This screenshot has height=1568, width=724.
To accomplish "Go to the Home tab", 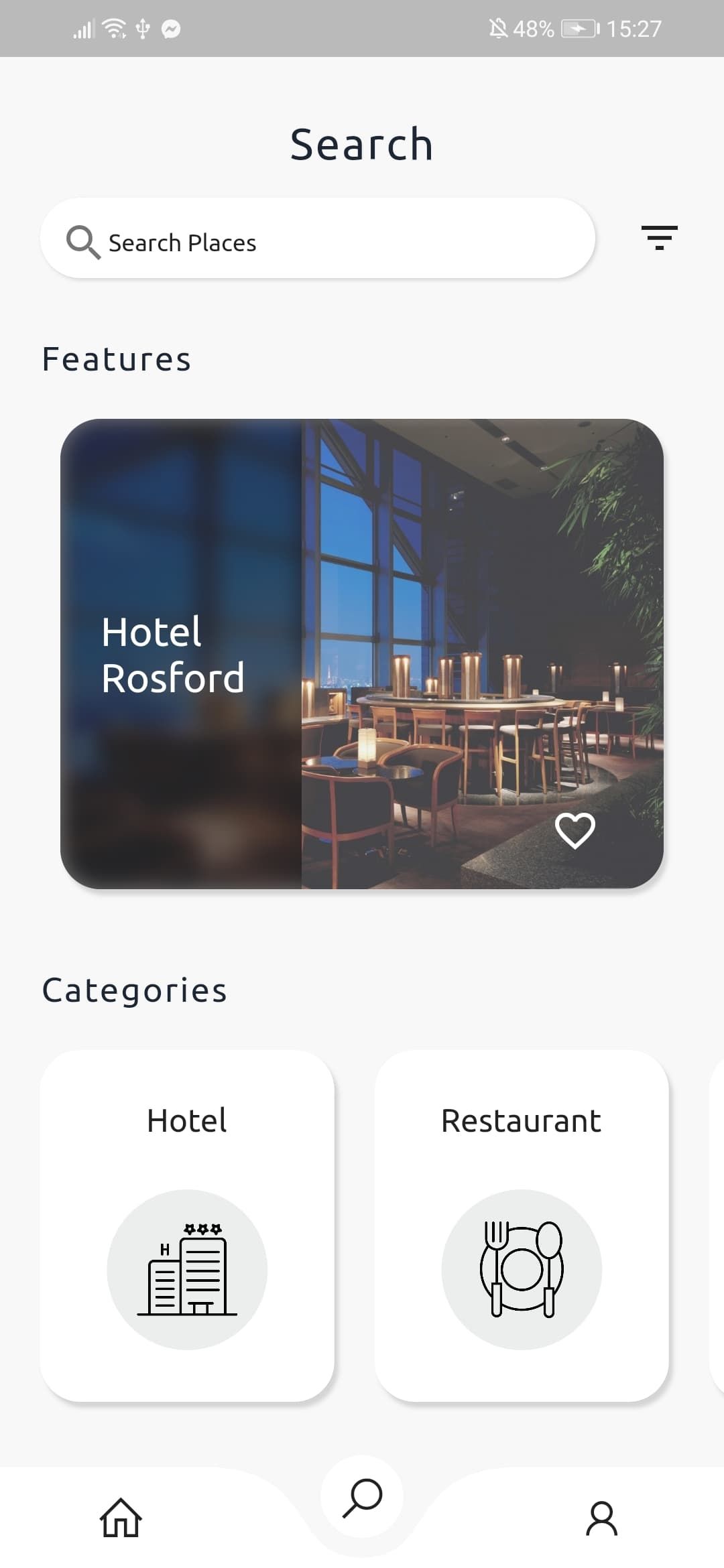I will pyautogui.click(x=121, y=1518).
